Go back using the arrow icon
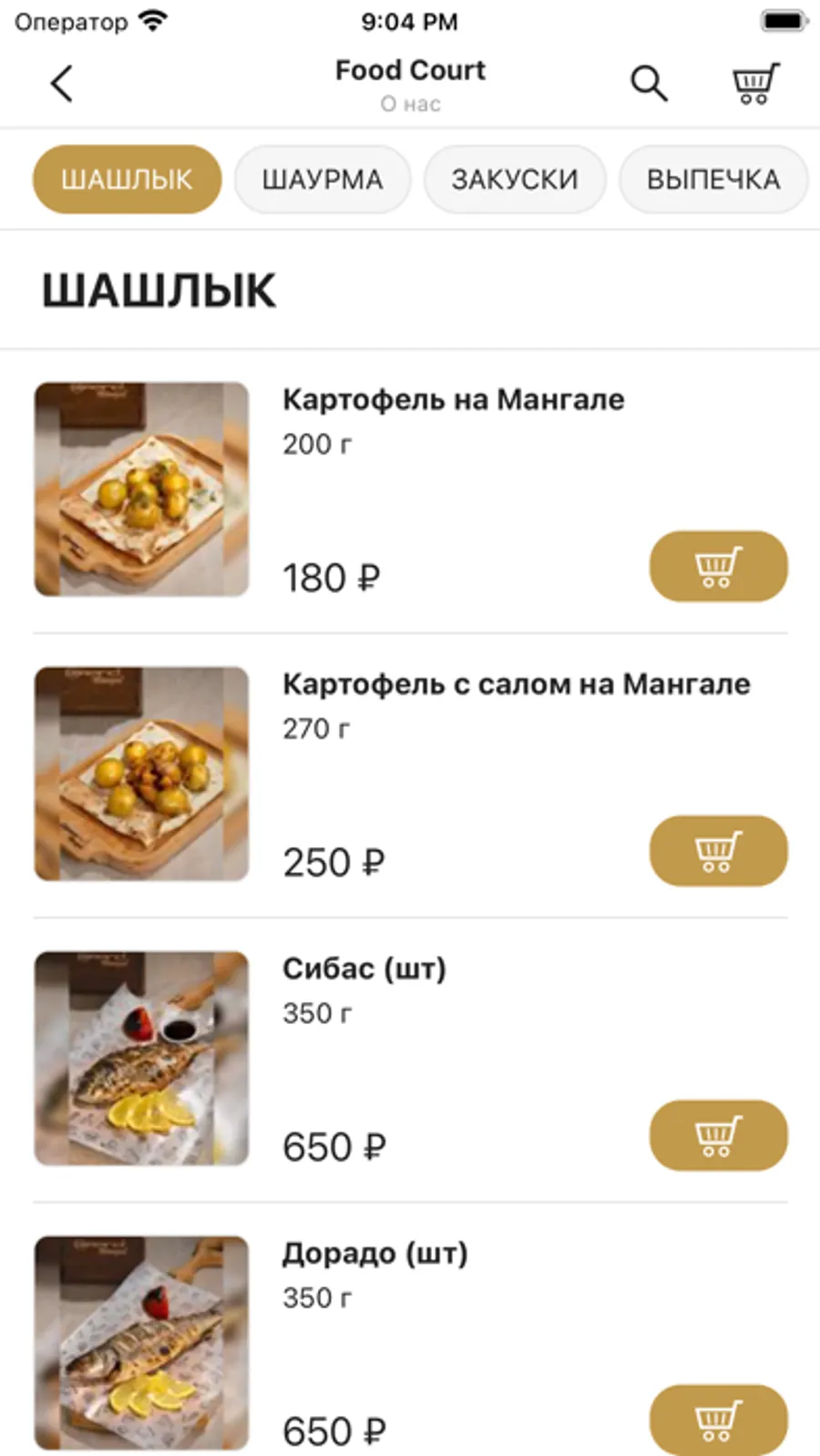 click(x=61, y=84)
